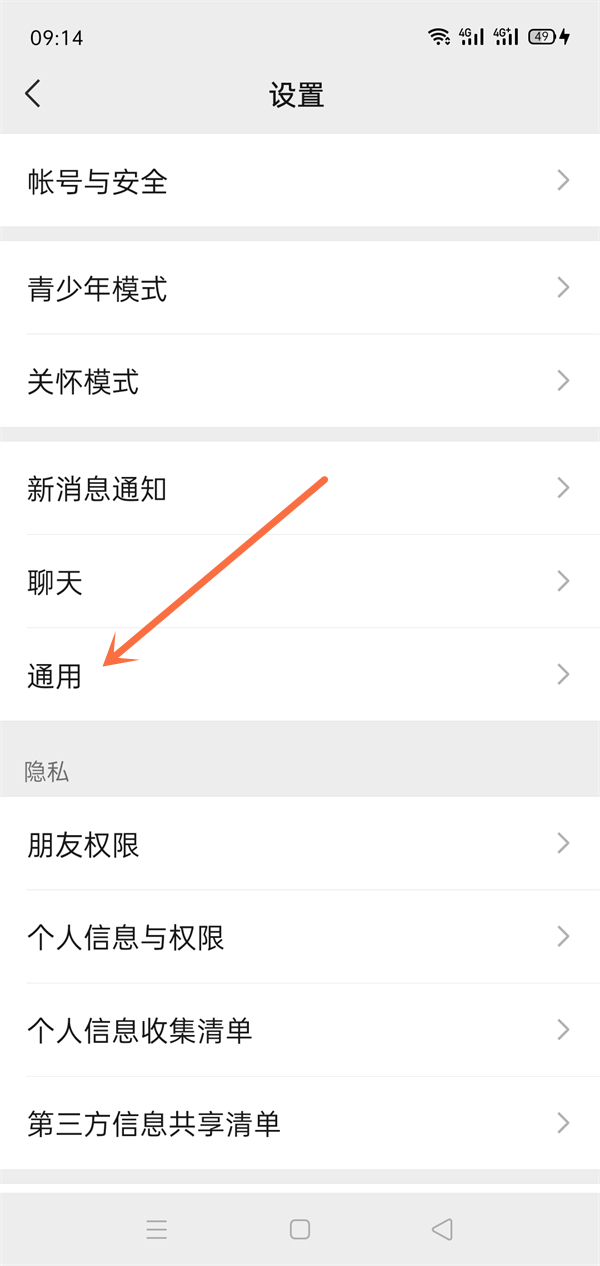Image resolution: width=600 pixels, height=1266 pixels.
Task: Open 通用 settings
Action: coord(300,675)
